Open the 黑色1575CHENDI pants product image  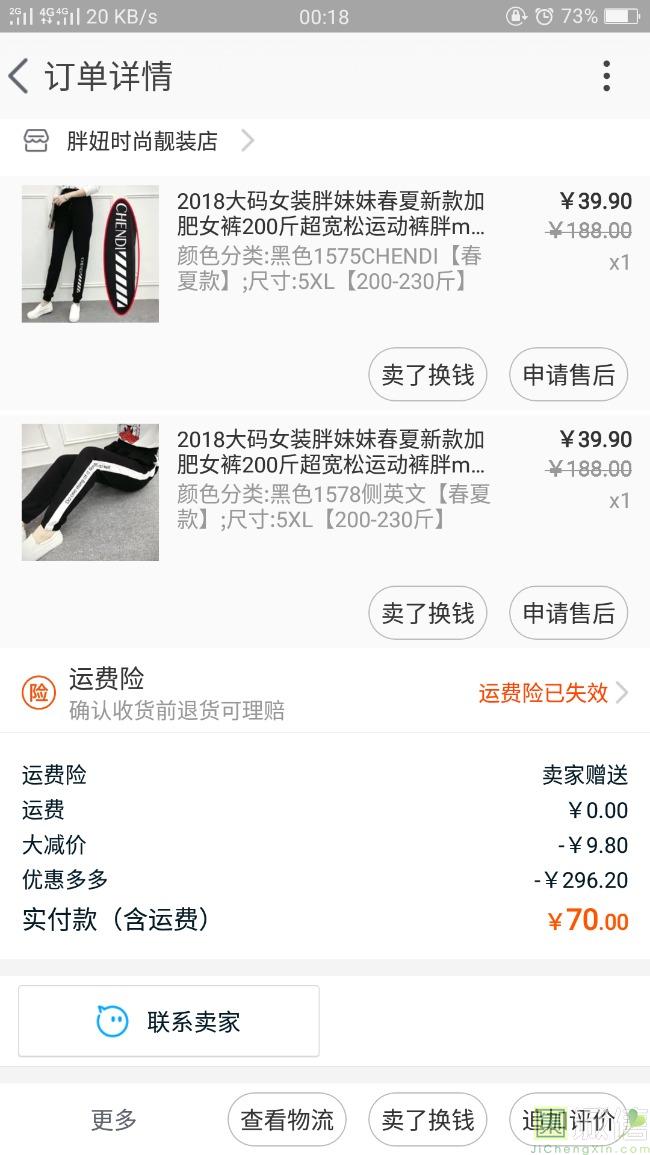[90, 253]
